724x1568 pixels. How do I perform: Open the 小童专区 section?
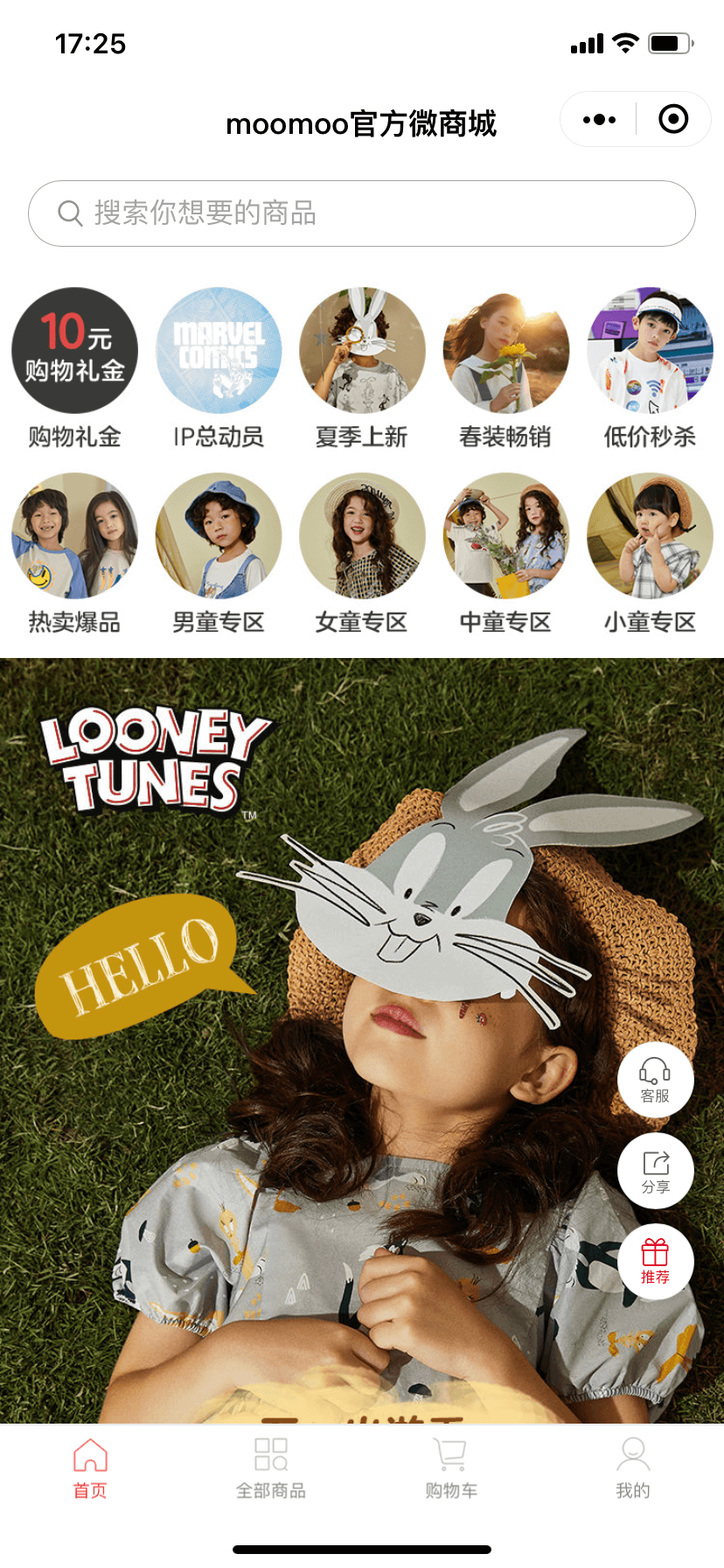(x=650, y=536)
